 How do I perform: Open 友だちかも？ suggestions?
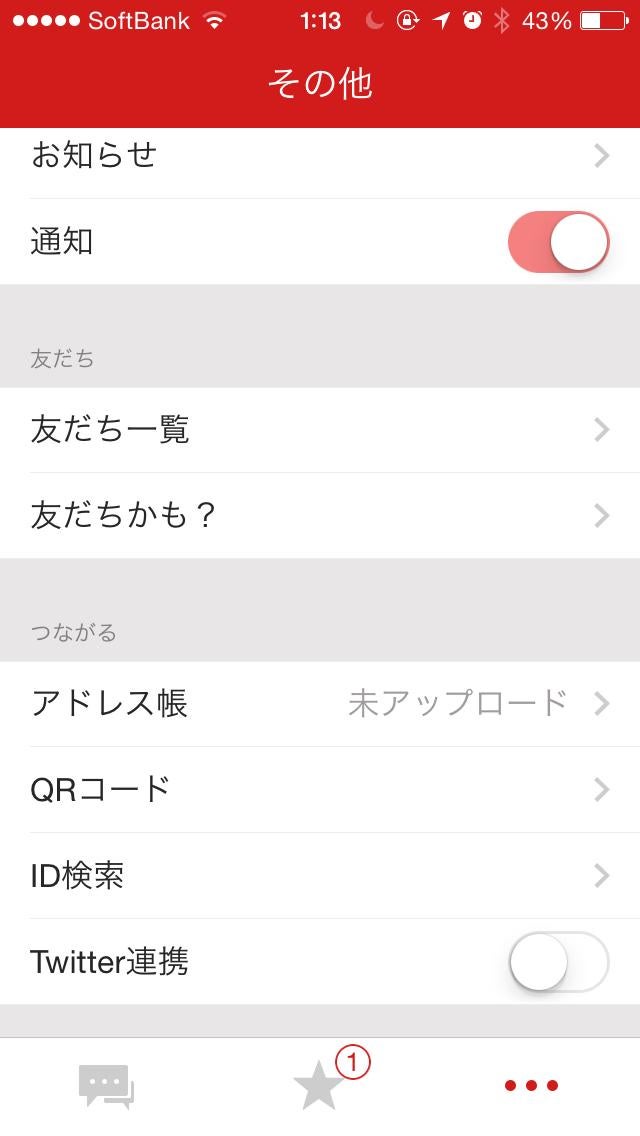tap(320, 516)
